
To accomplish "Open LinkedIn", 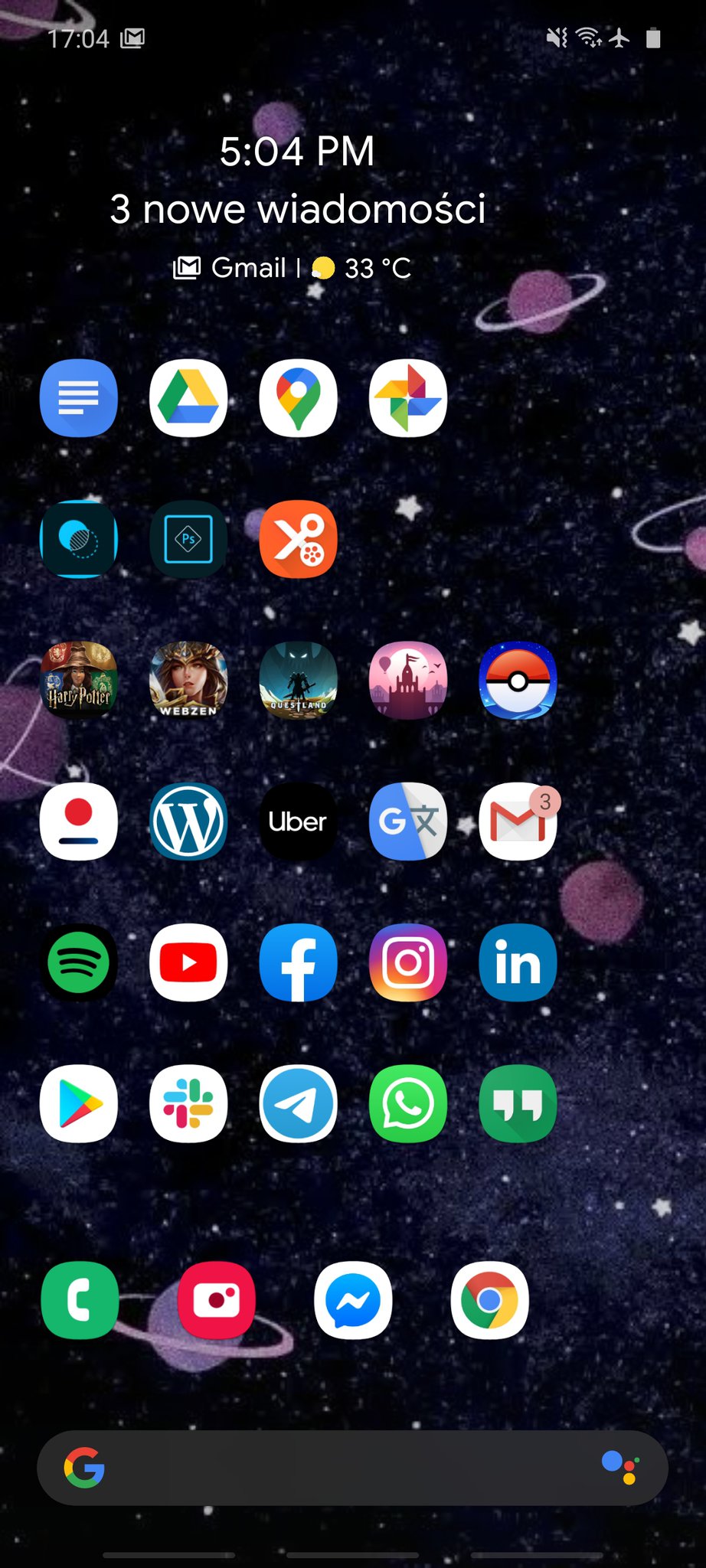I will tap(518, 962).
